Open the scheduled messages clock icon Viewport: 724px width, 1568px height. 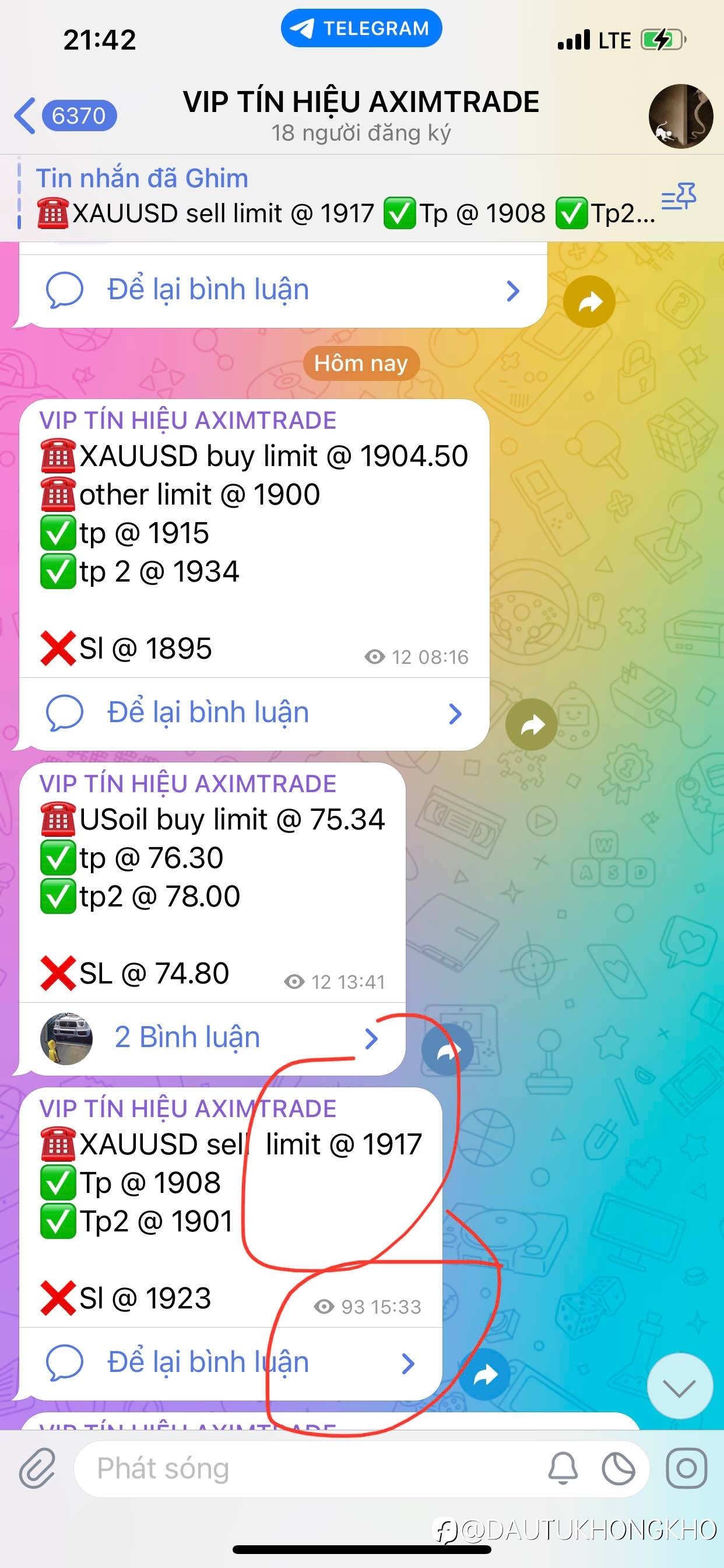coord(618,1469)
